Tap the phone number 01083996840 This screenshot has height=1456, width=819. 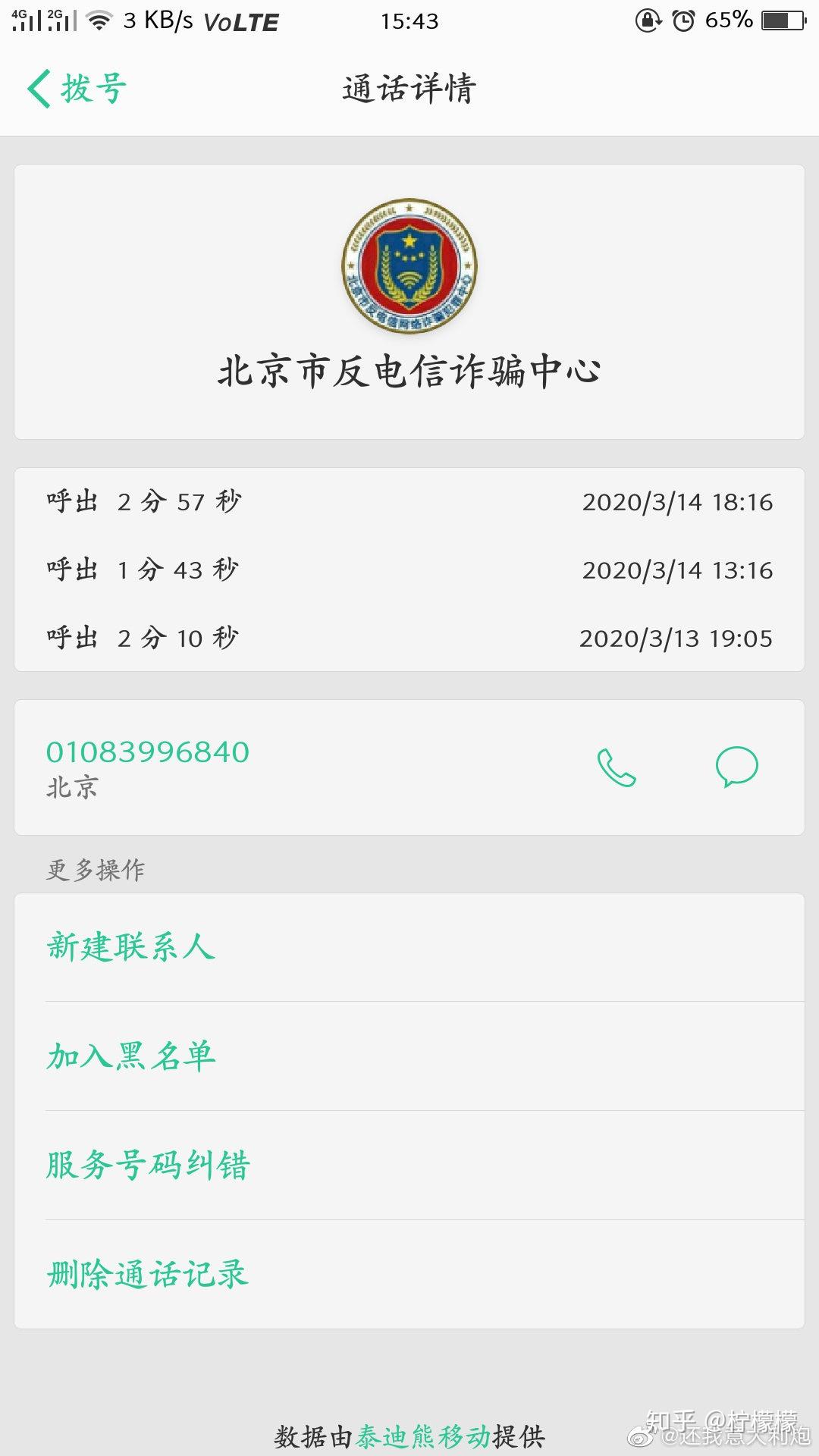(x=148, y=752)
